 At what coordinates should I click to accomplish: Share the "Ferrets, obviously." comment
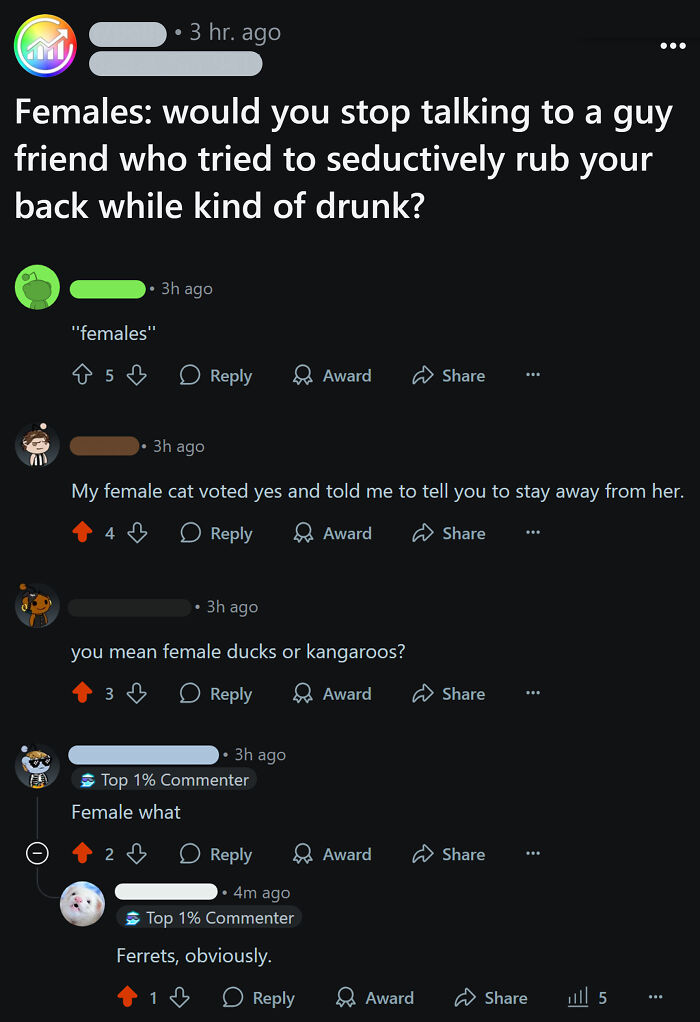click(491, 998)
